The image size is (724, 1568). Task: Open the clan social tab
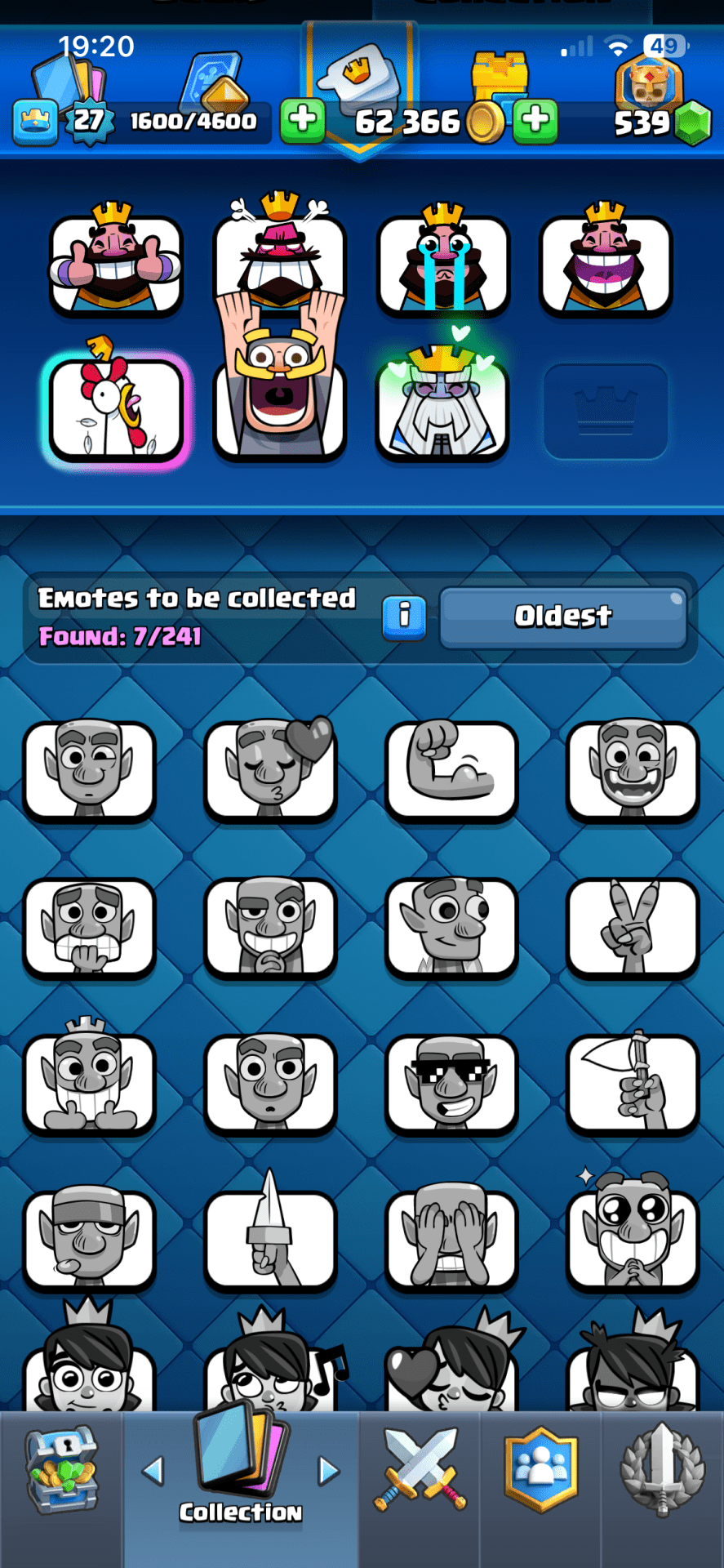click(541, 1470)
